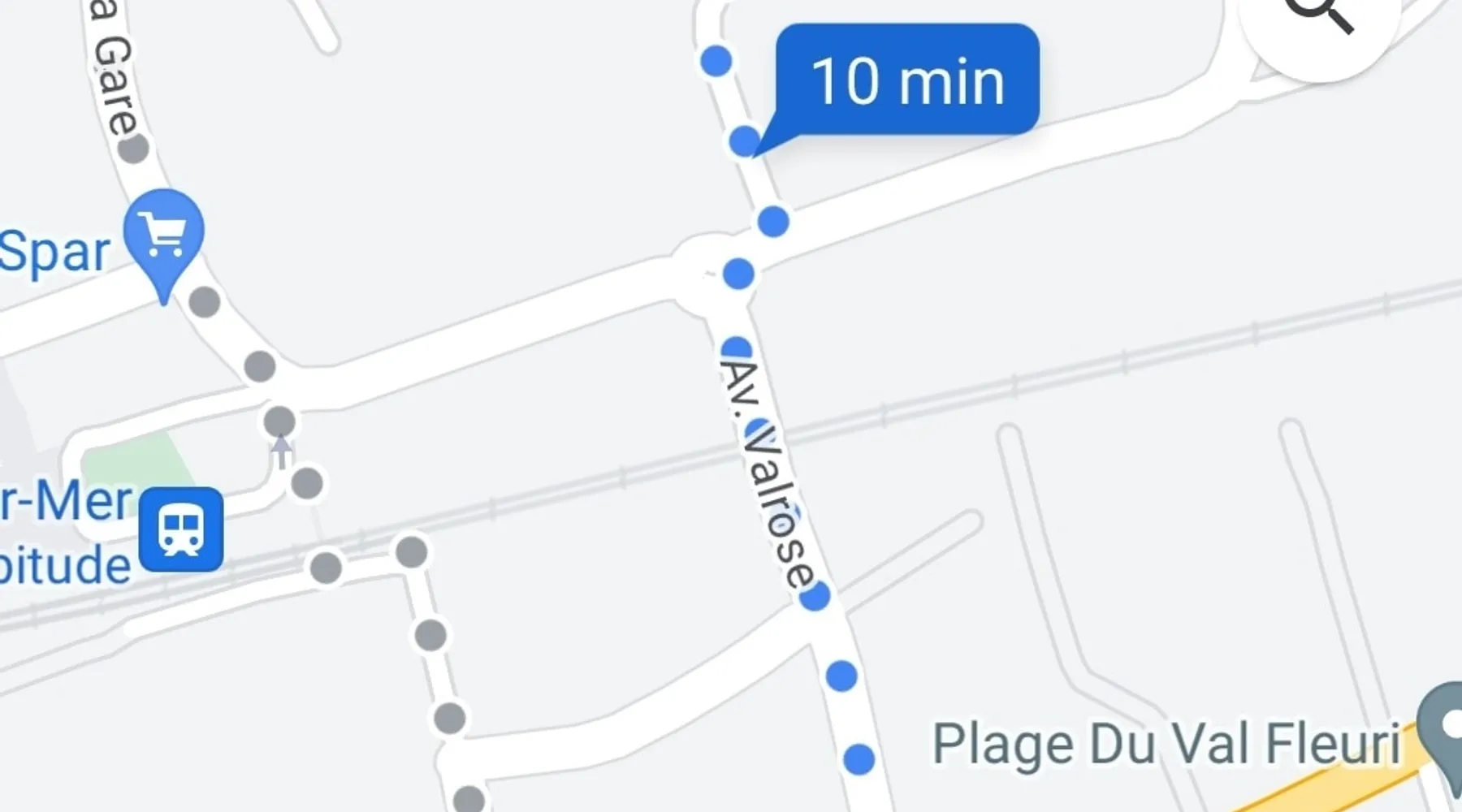
Task: Select the 10 min walking route
Action: pos(907,80)
